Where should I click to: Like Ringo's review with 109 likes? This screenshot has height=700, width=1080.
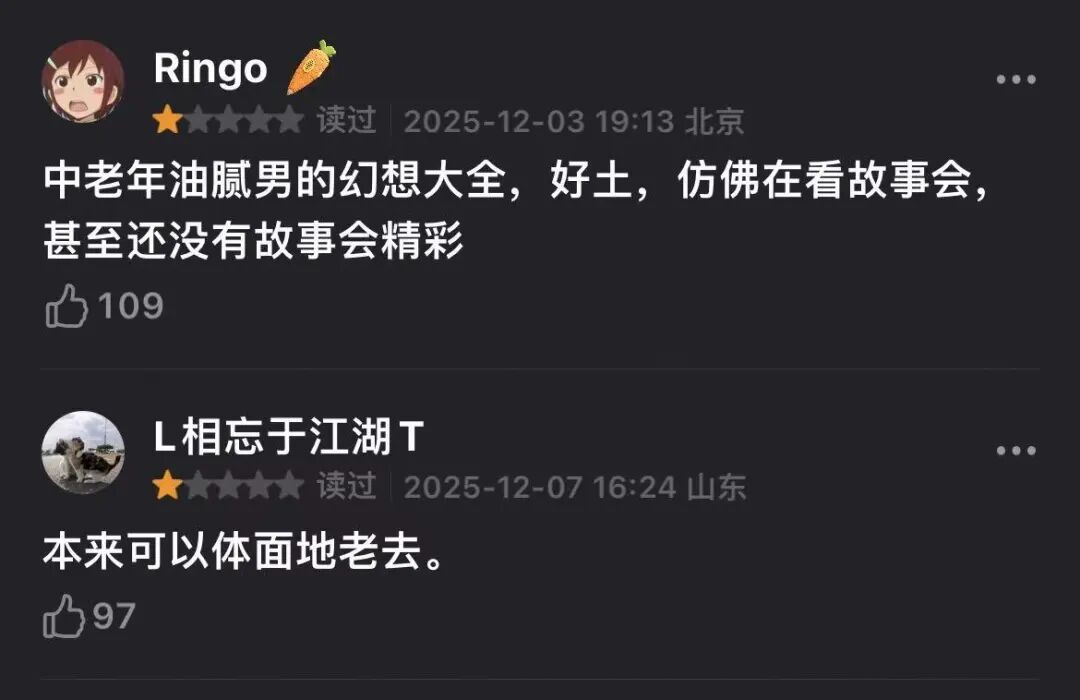coord(67,305)
